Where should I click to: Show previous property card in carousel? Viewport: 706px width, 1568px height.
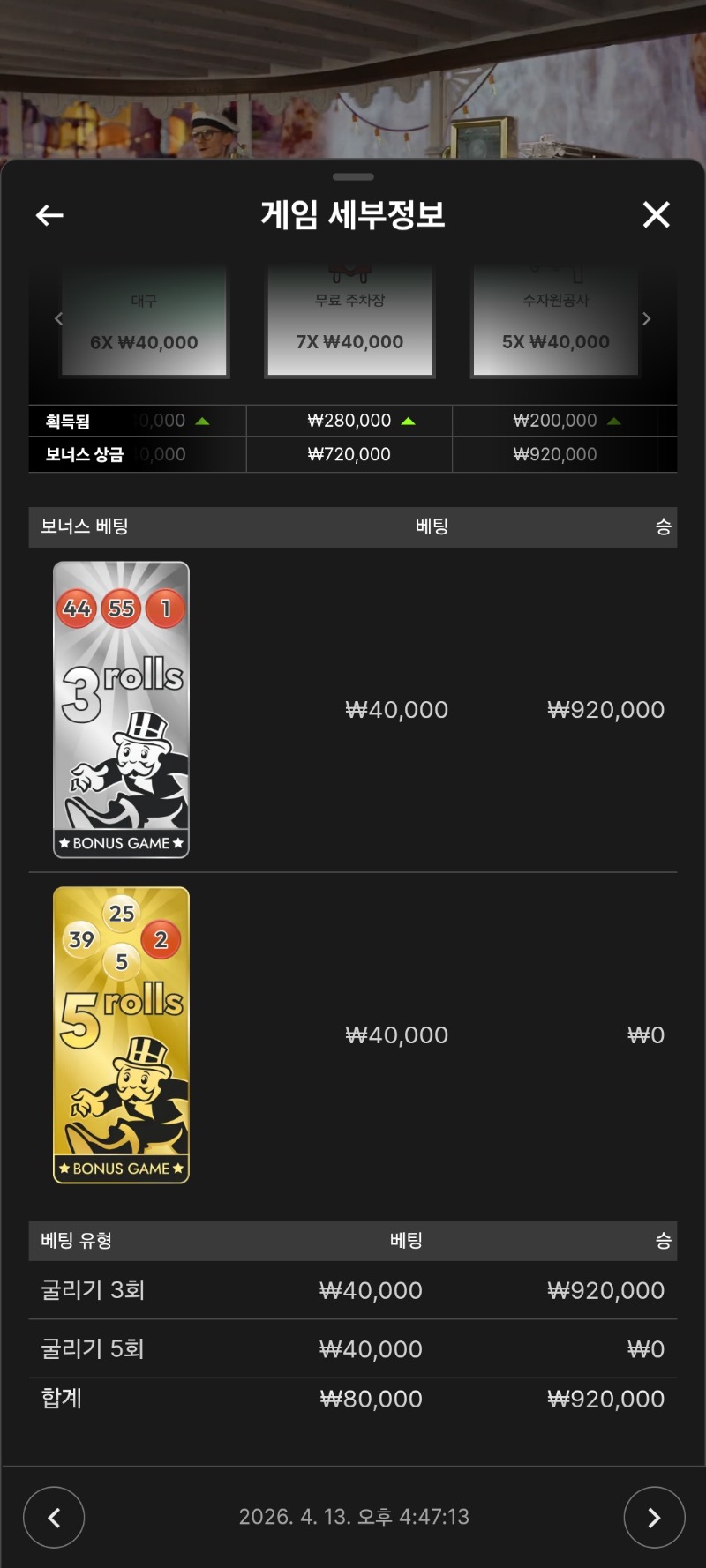pyautogui.click(x=58, y=318)
